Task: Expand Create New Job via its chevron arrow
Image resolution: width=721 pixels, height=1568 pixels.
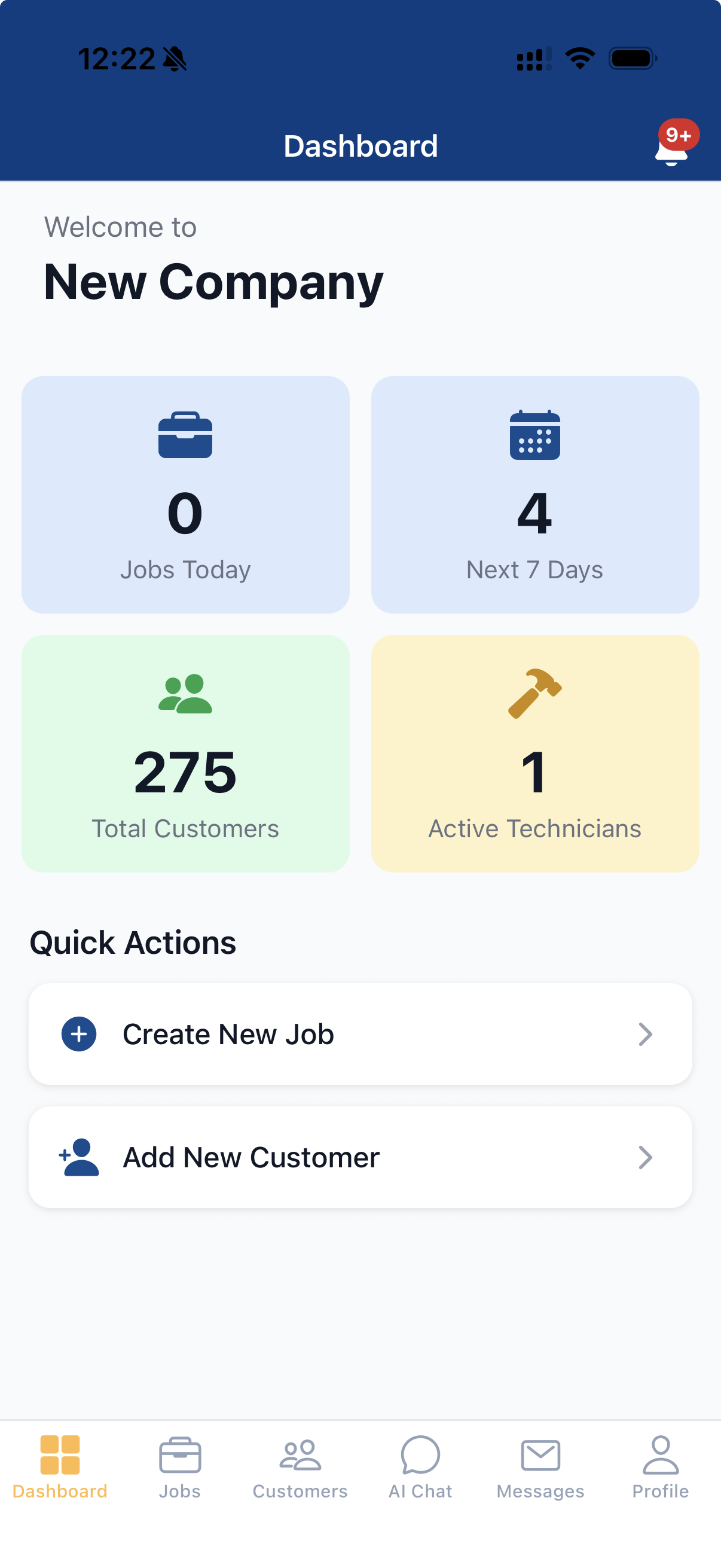Action: coord(646,1033)
